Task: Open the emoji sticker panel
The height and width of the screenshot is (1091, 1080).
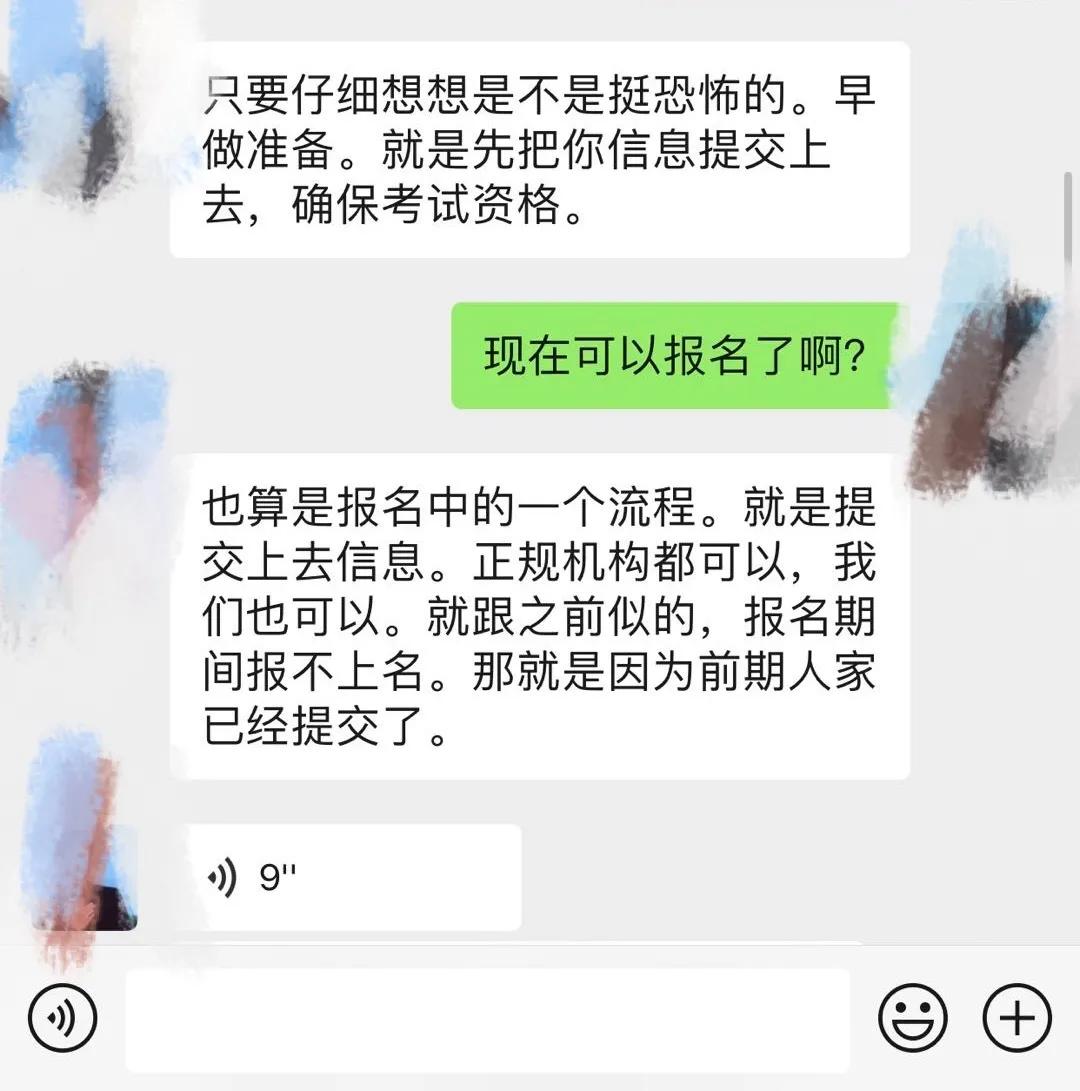Action: [x=912, y=1018]
